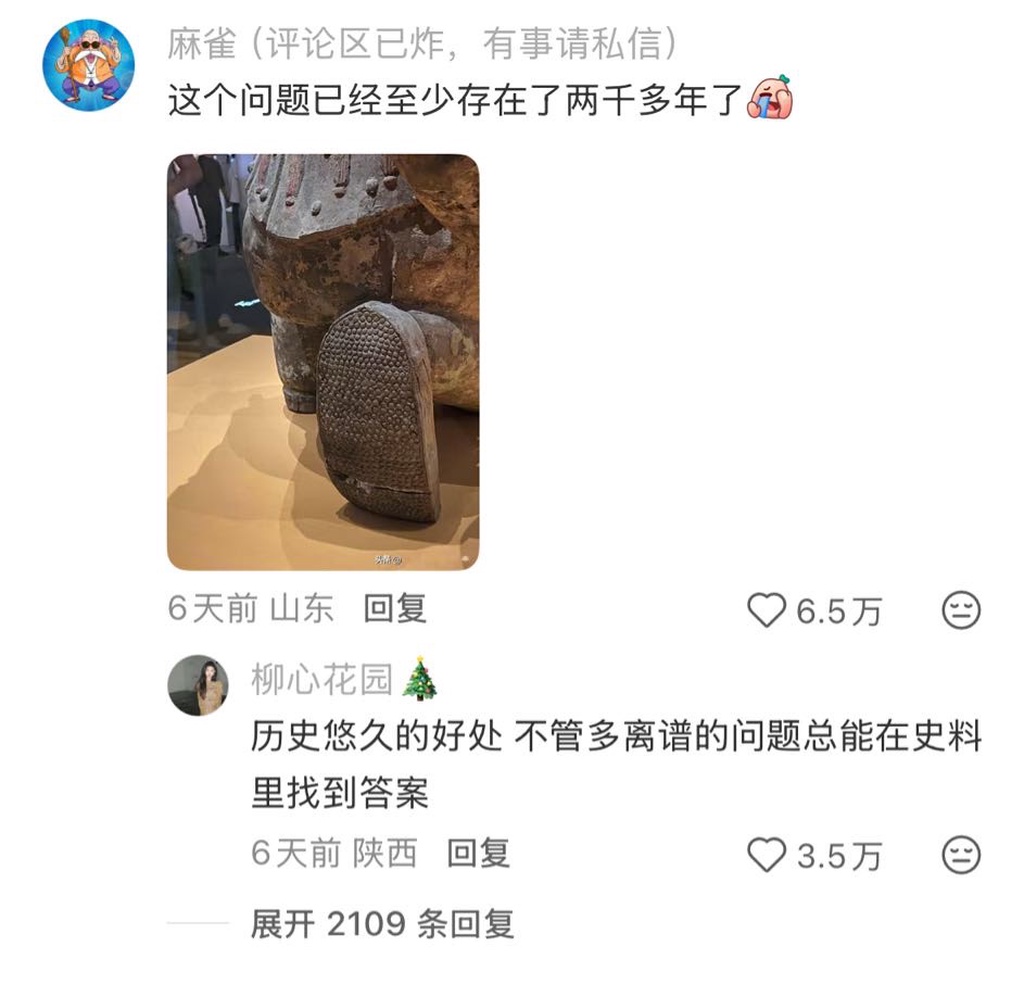Open 柳心花园's profile avatar
Screen dimensions: 1024x984
pos(197,685)
